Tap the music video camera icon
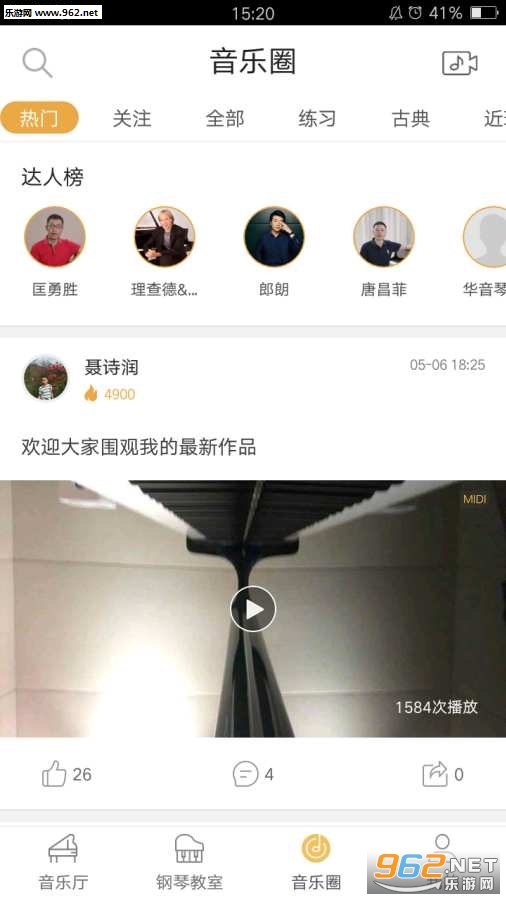 [x=460, y=63]
